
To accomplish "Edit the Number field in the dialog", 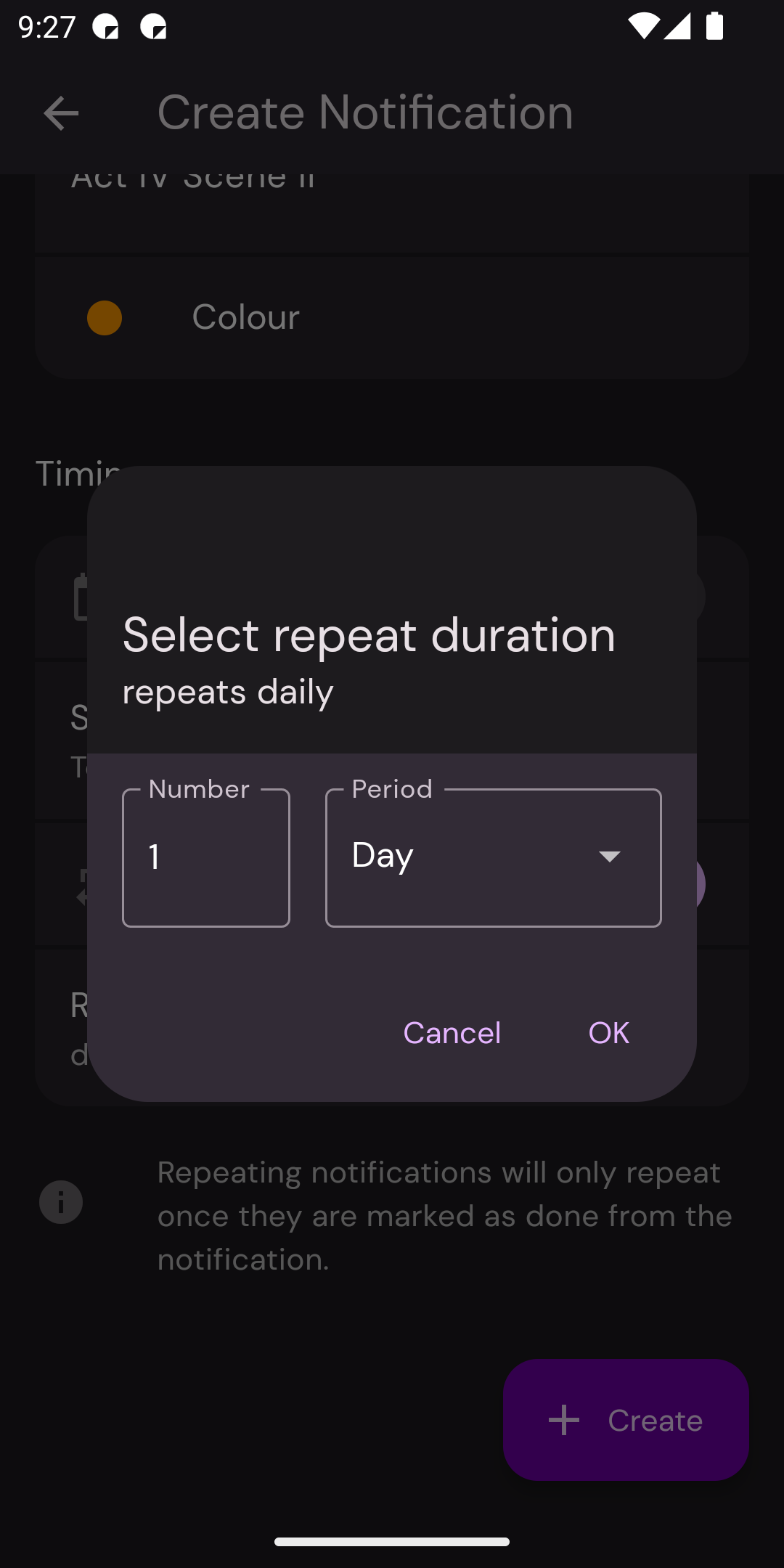I will 206,857.
